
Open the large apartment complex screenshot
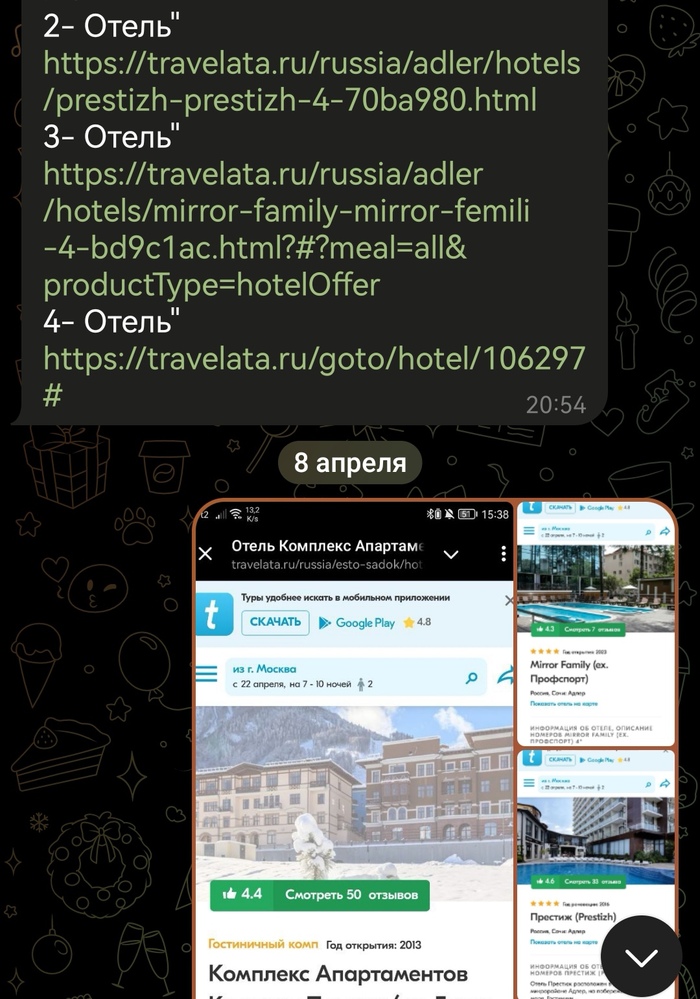pos(352,750)
